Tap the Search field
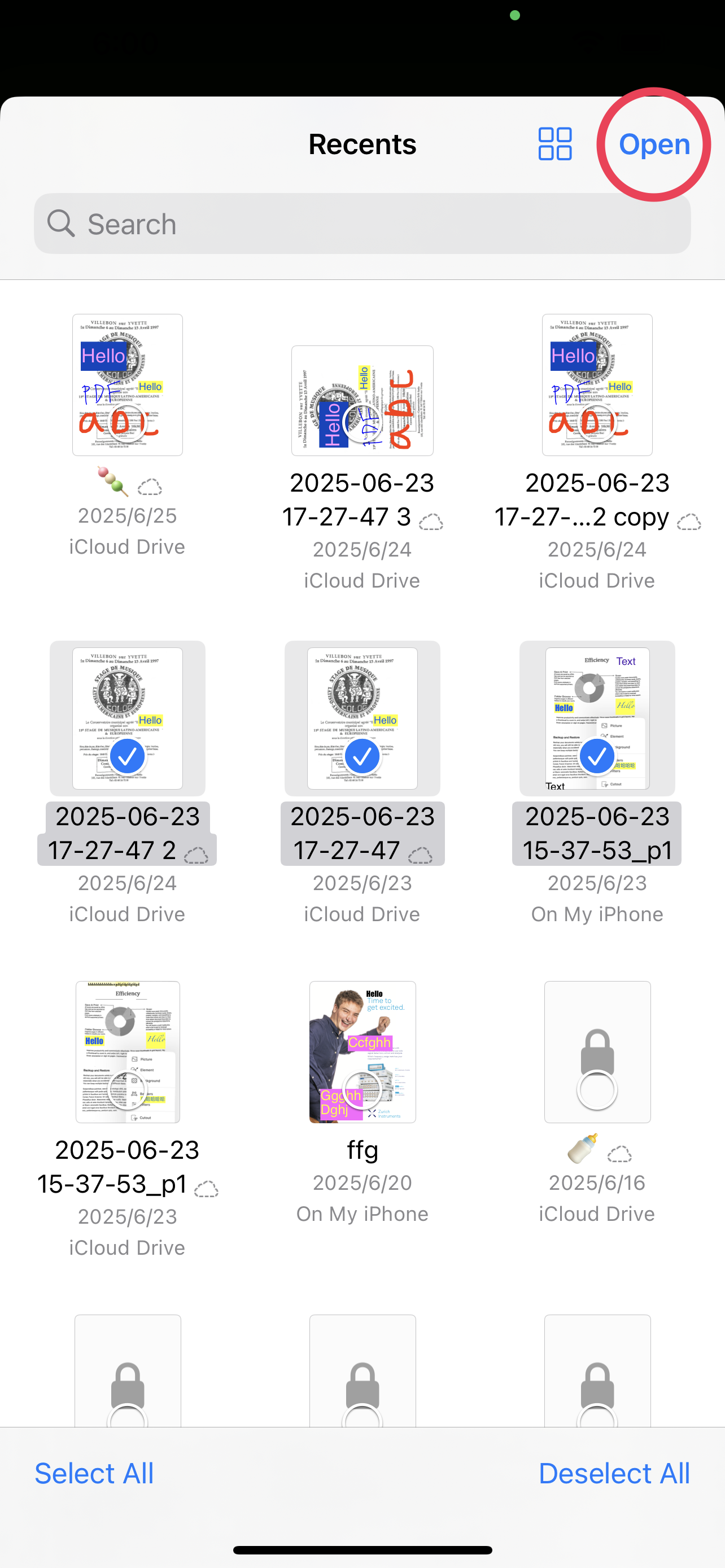The image size is (725, 1568). click(x=362, y=224)
